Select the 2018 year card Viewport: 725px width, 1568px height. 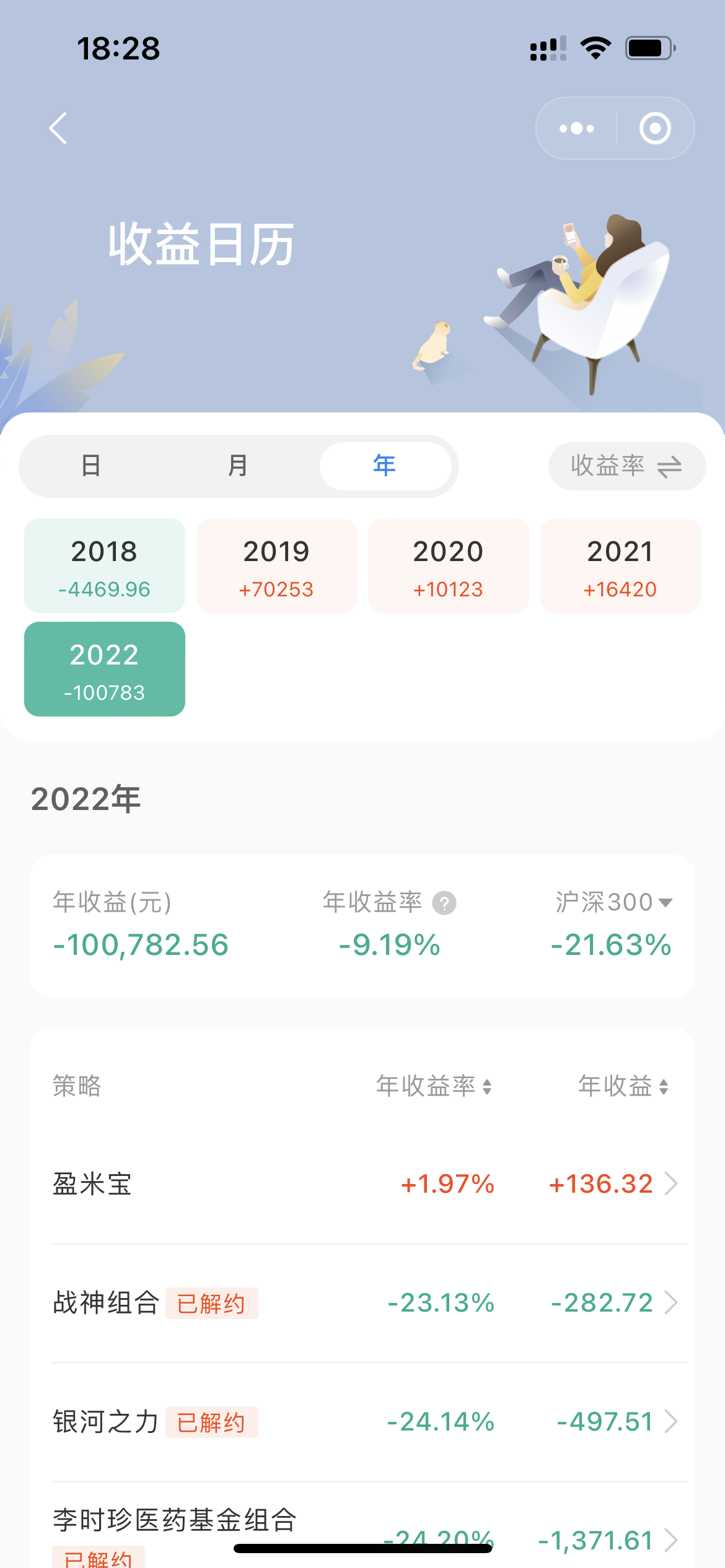coord(105,565)
